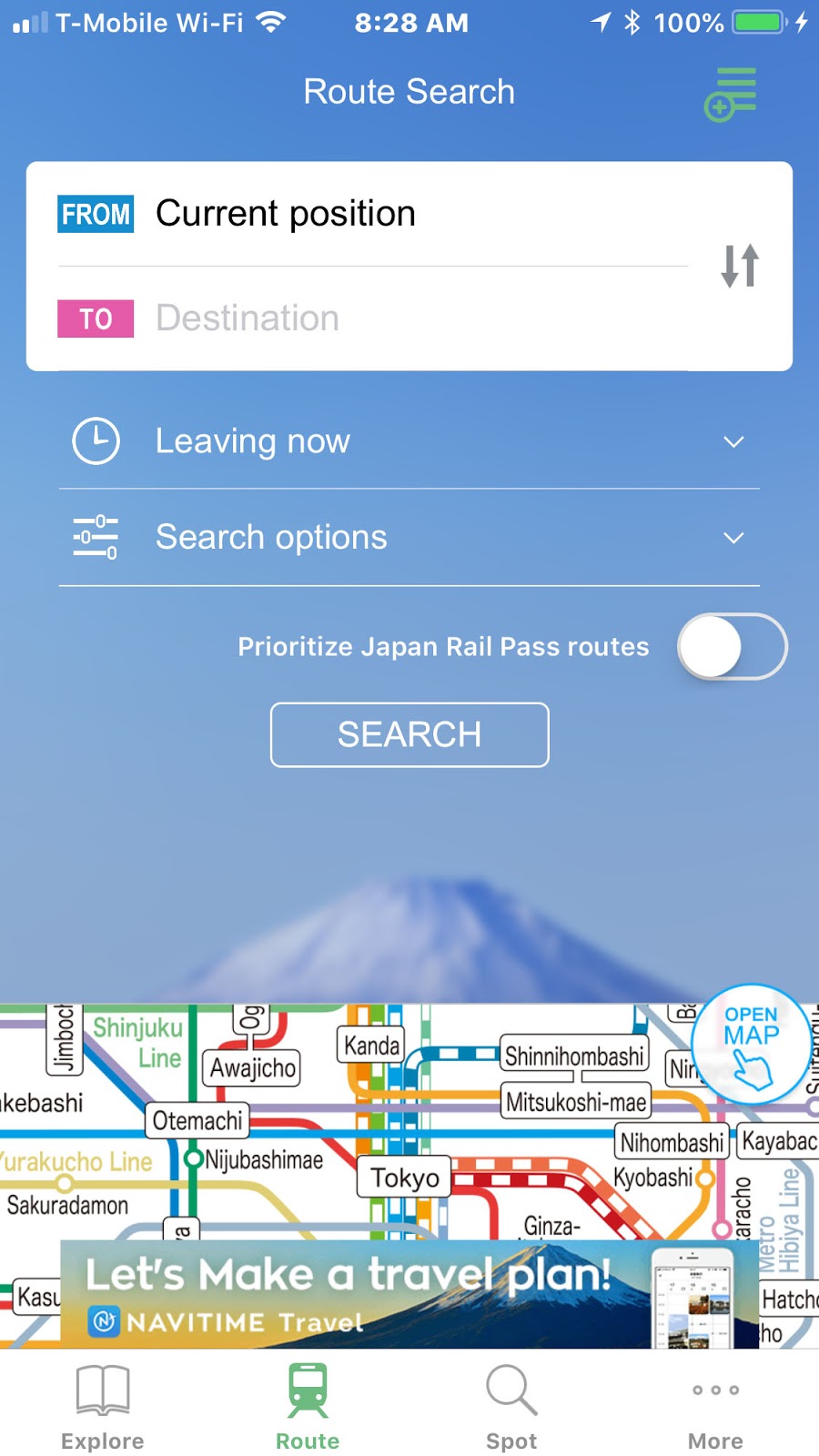Image resolution: width=819 pixels, height=1456 pixels.
Task: Swap origin and destination
Action: (739, 266)
